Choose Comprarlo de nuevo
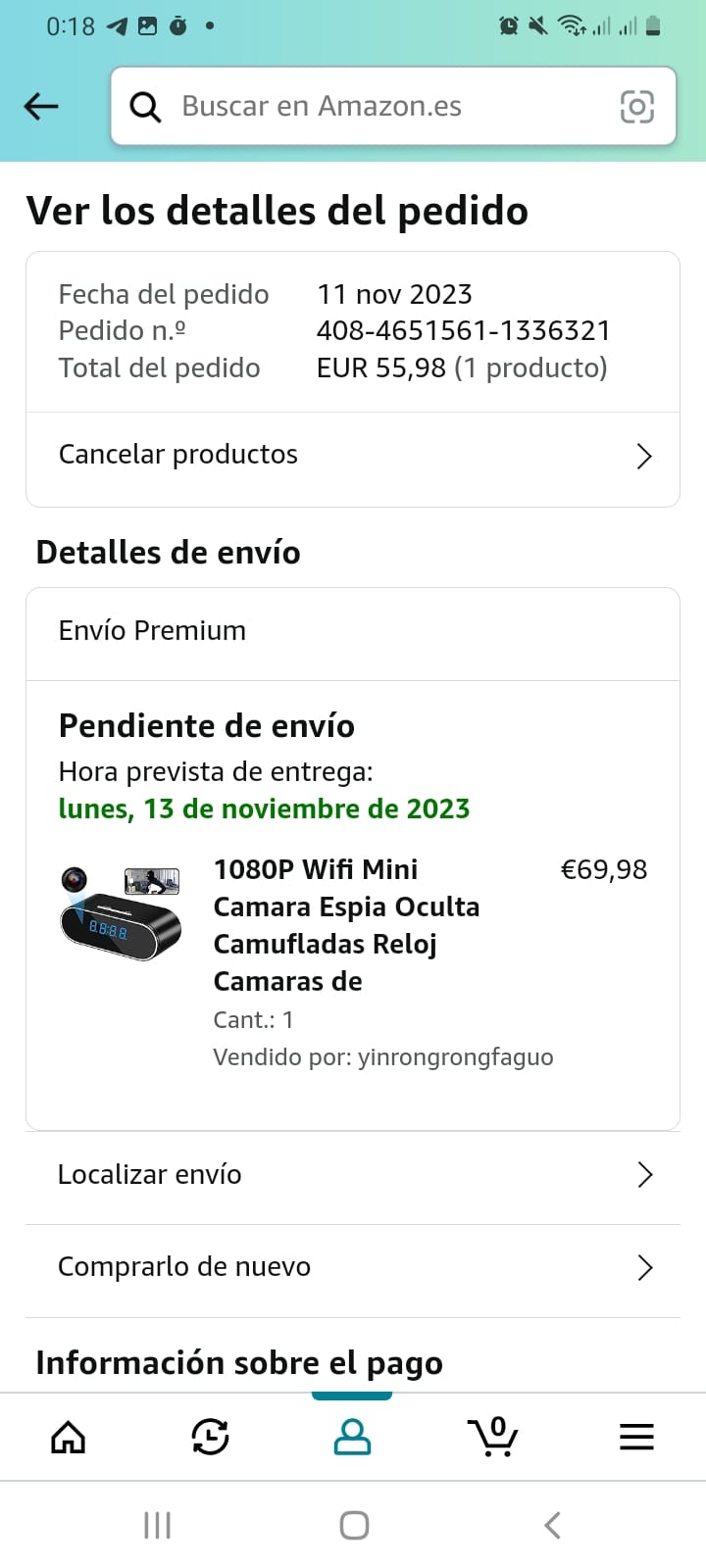Image resolution: width=706 pixels, height=1568 pixels. pyautogui.click(x=353, y=1267)
